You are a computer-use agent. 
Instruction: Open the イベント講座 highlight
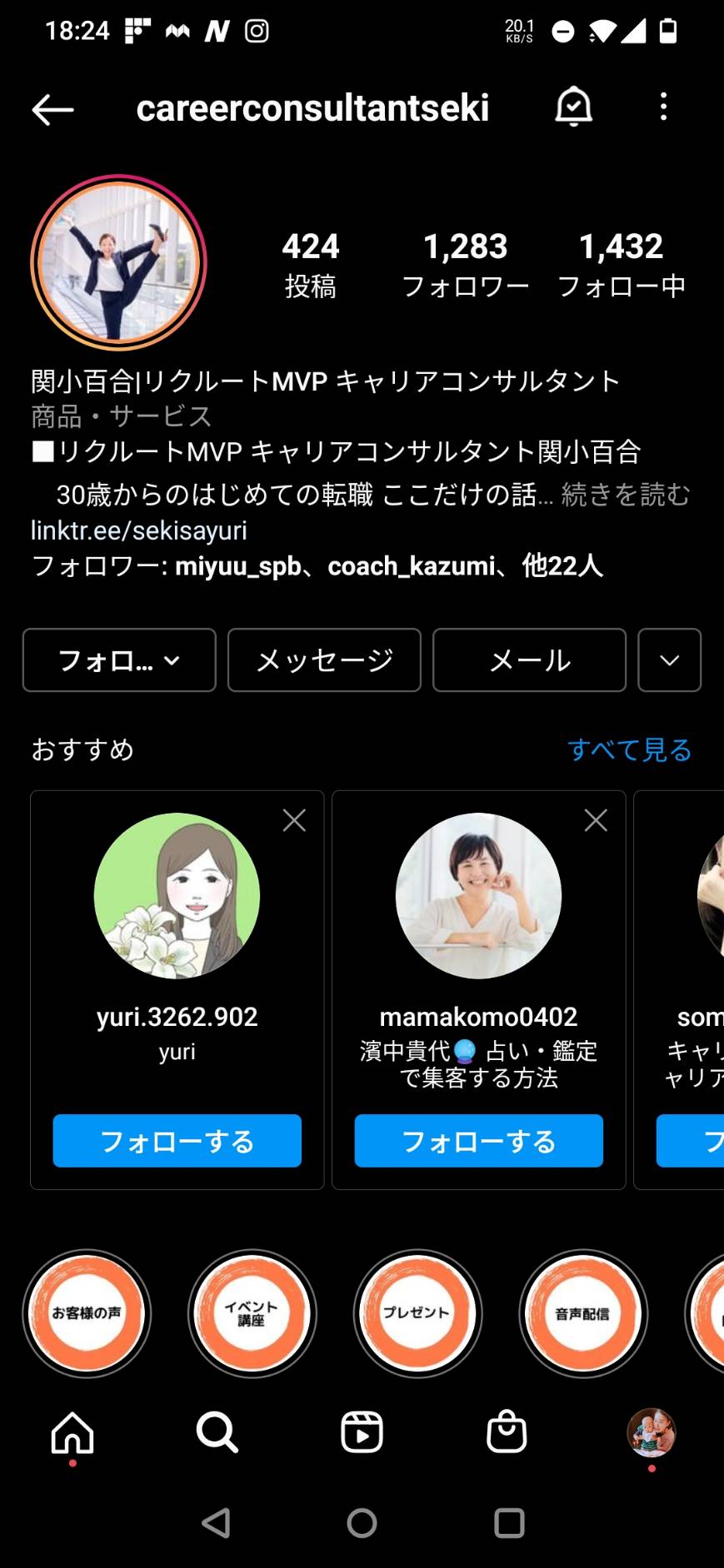click(252, 1313)
